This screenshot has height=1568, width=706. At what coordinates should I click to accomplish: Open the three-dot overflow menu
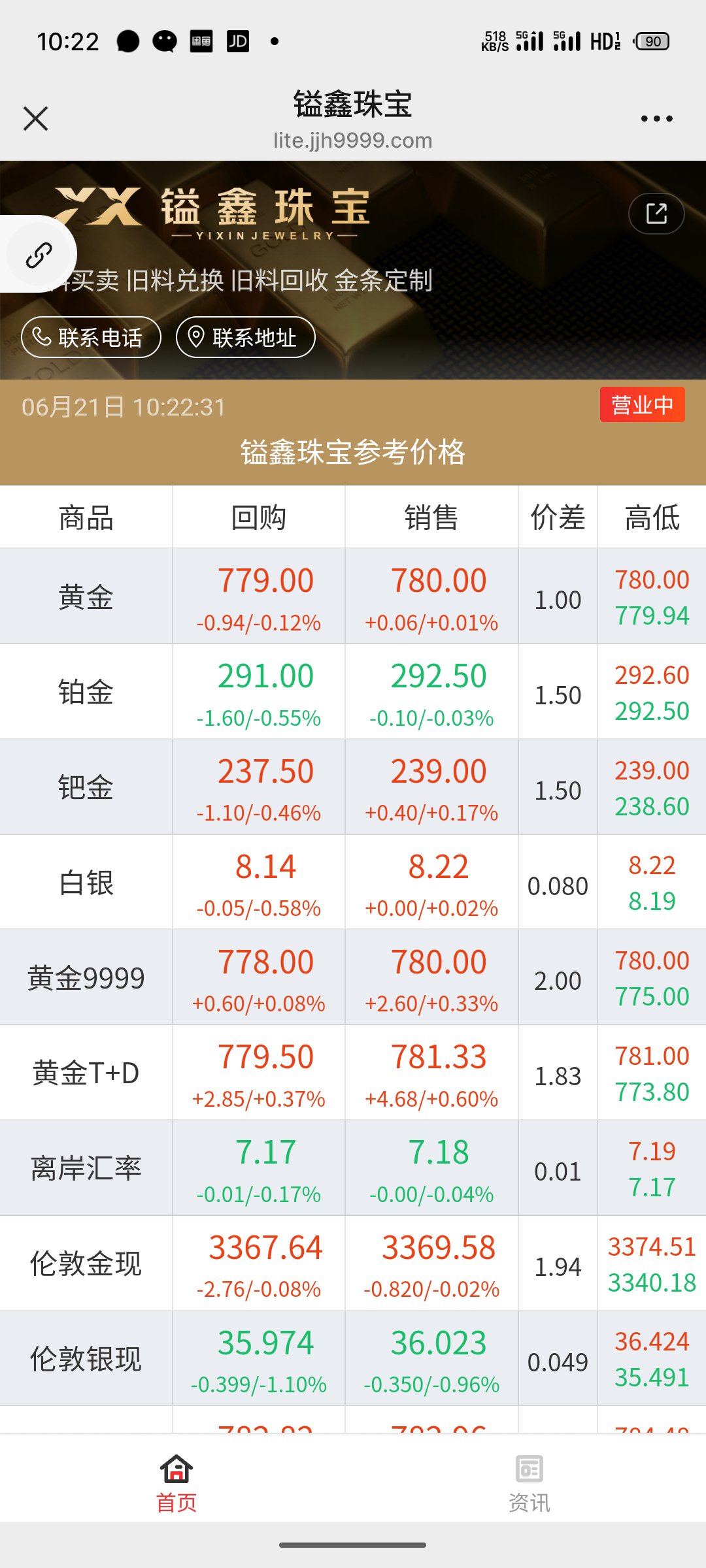(656, 119)
